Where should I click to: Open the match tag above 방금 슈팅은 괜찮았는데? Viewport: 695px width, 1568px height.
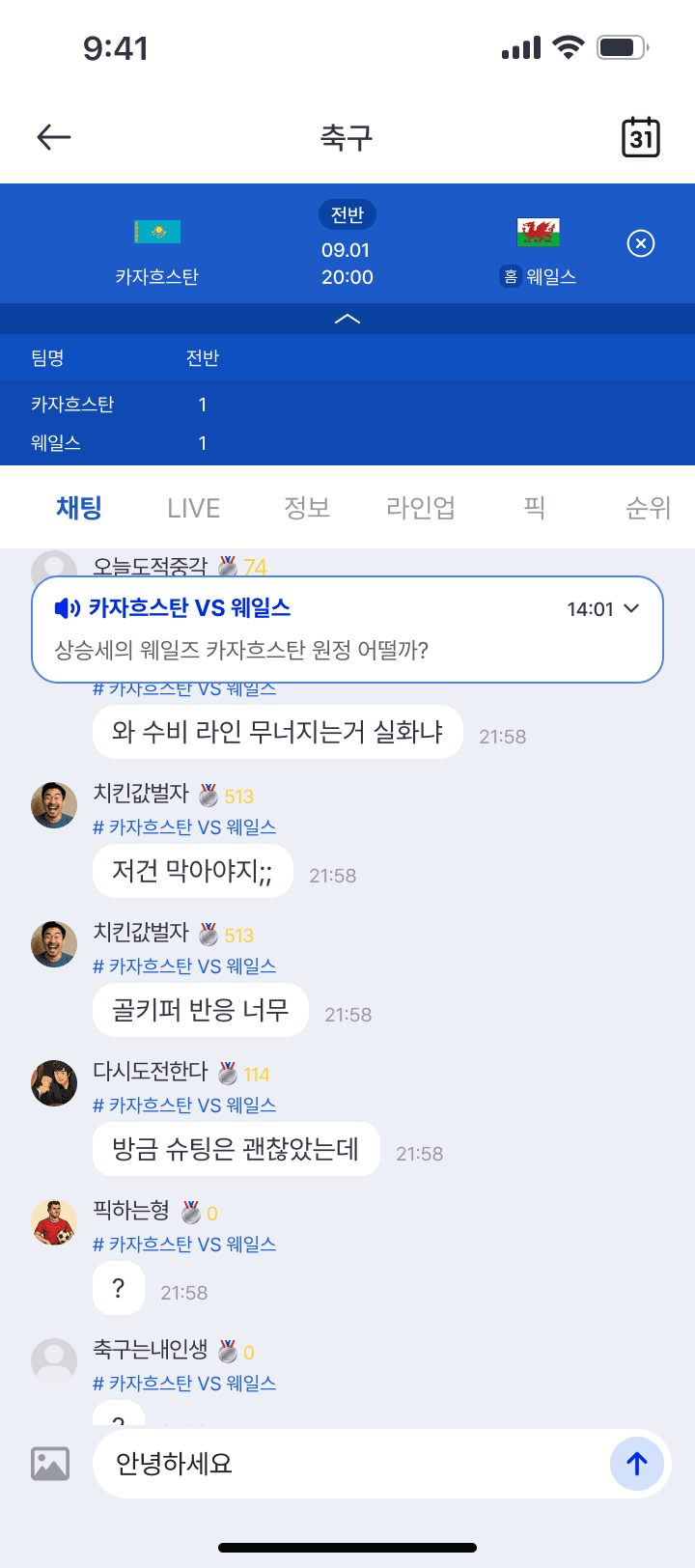(x=184, y=1106)
